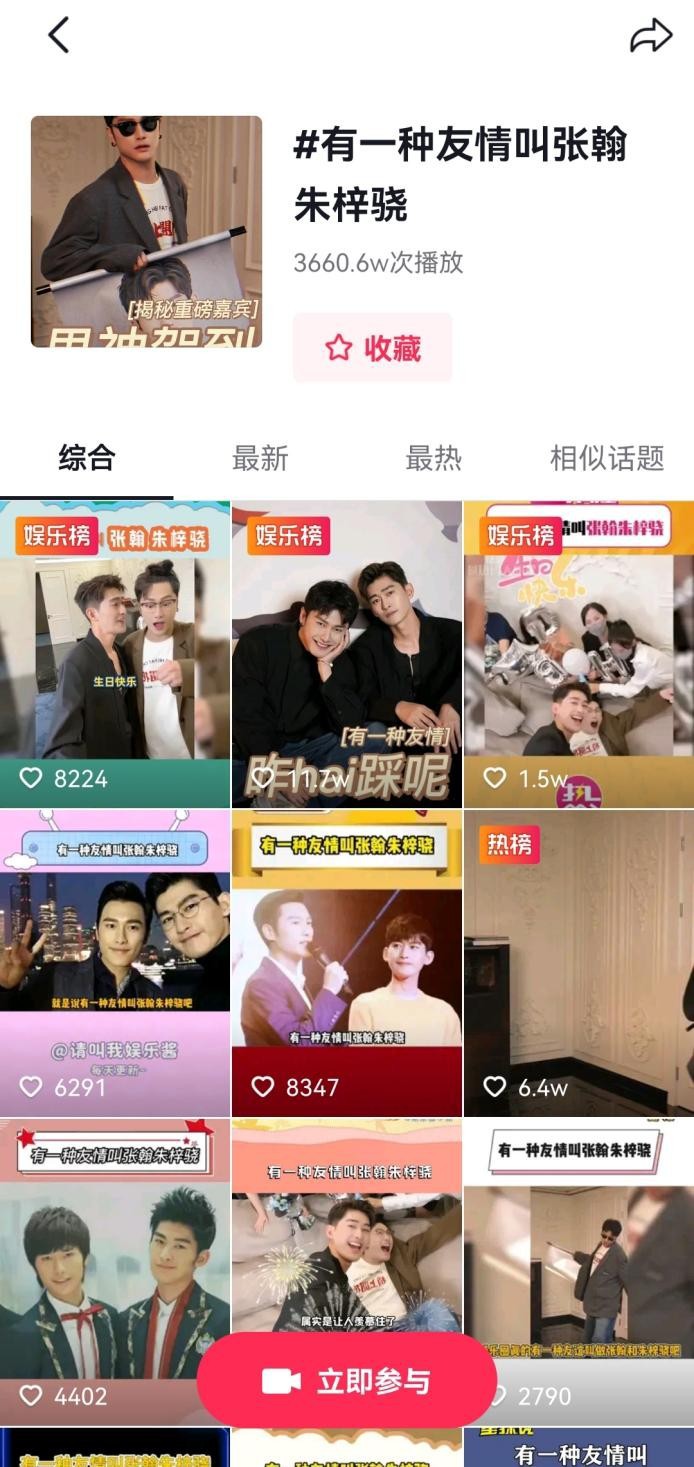
Task: Tap 收藏 to favorite this topic
Action: pyautogui.click(x=372, y=348)
